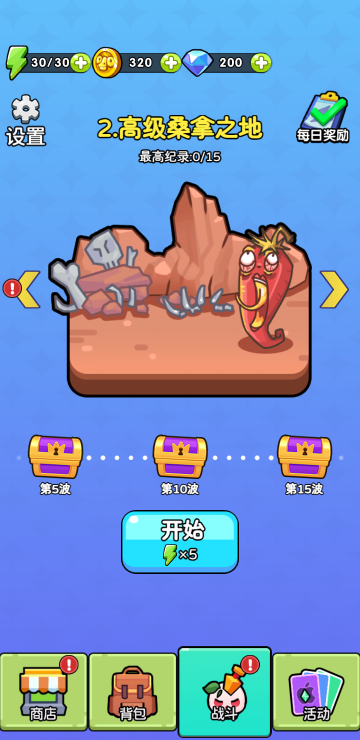Start the battle with 开始 button

click(180, 542)
